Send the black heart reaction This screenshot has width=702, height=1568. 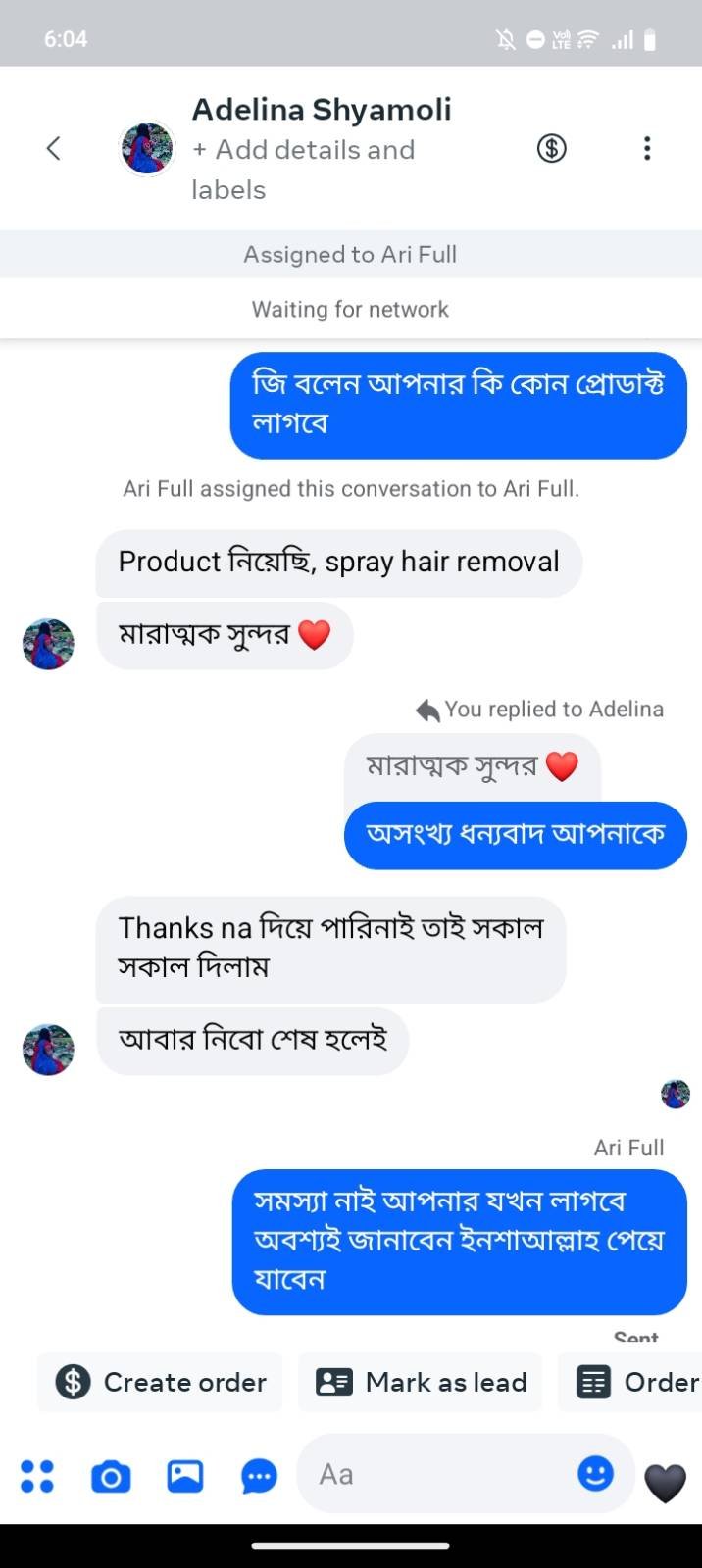[x=665, y=1483]
